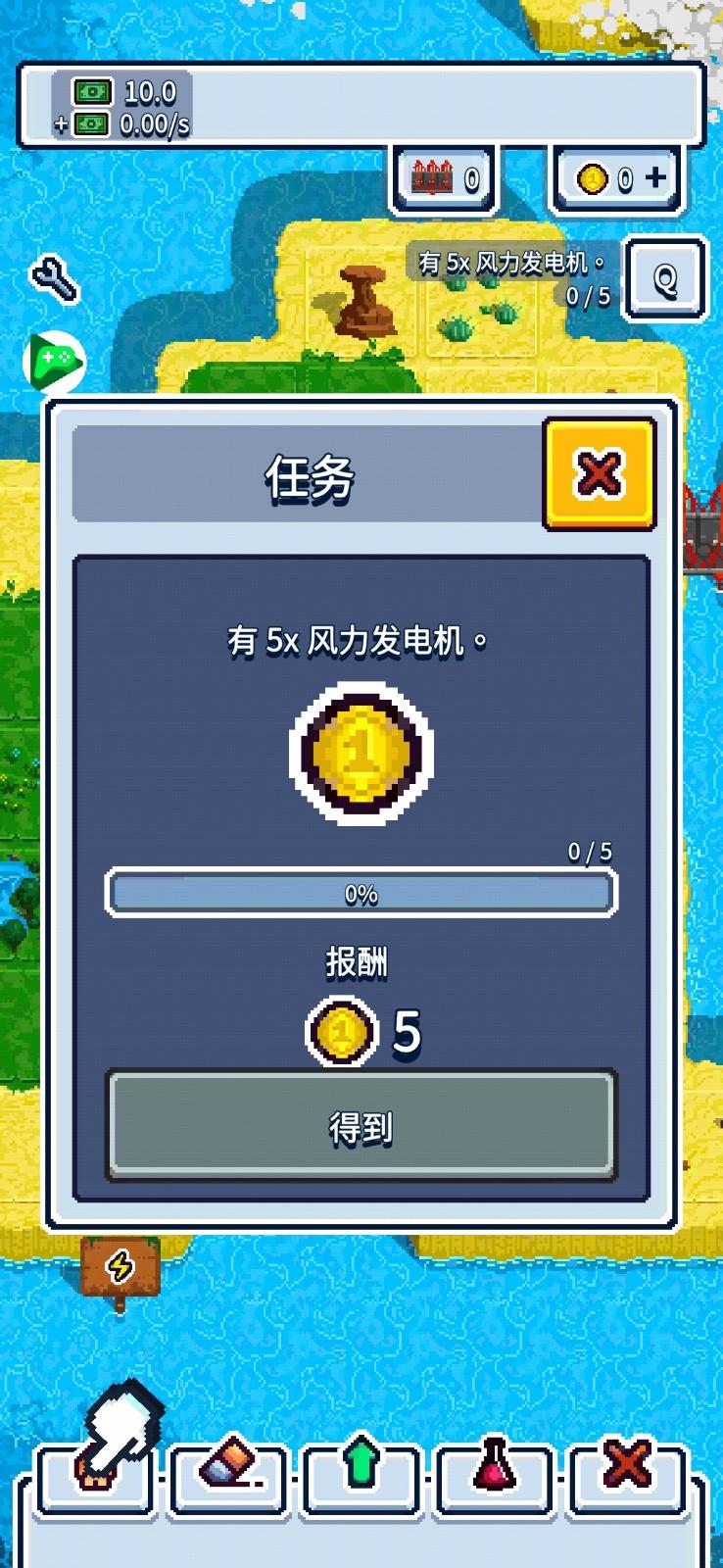
Task: Close the 任务 quest dialog
Action: click(600, 474)
